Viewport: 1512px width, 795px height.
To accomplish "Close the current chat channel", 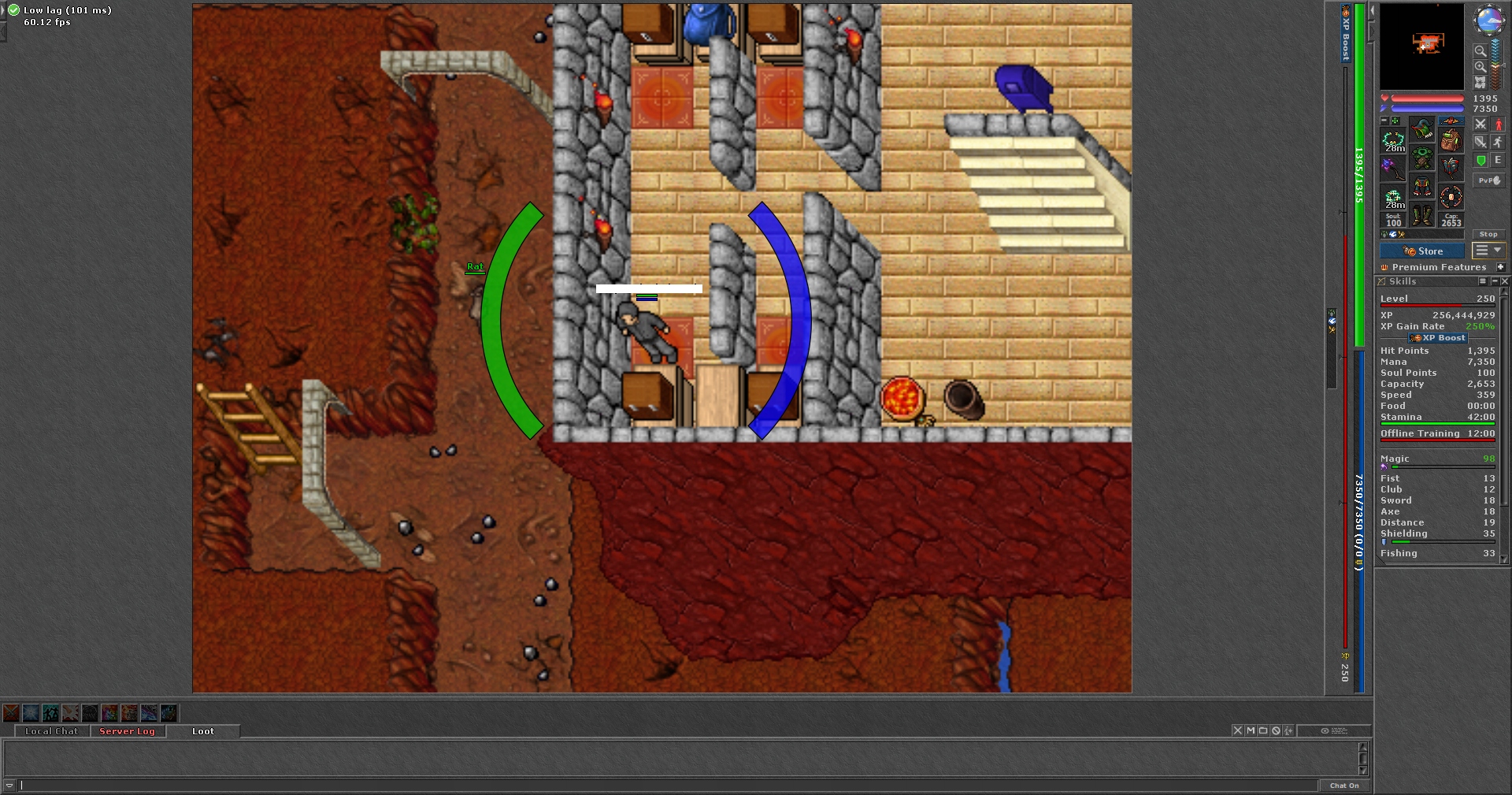I will (x=1237, y=730).
